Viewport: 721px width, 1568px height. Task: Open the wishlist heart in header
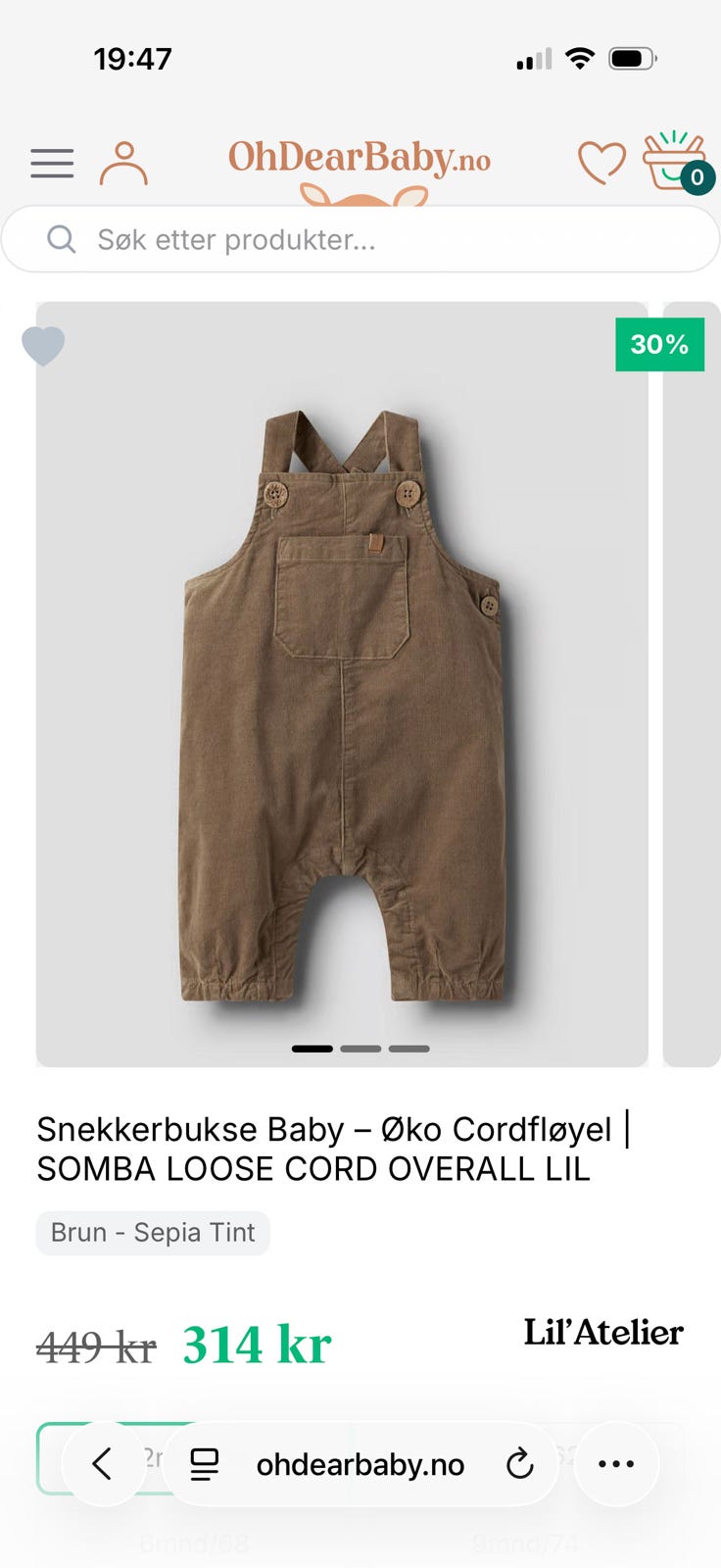(x=601, y=163)
